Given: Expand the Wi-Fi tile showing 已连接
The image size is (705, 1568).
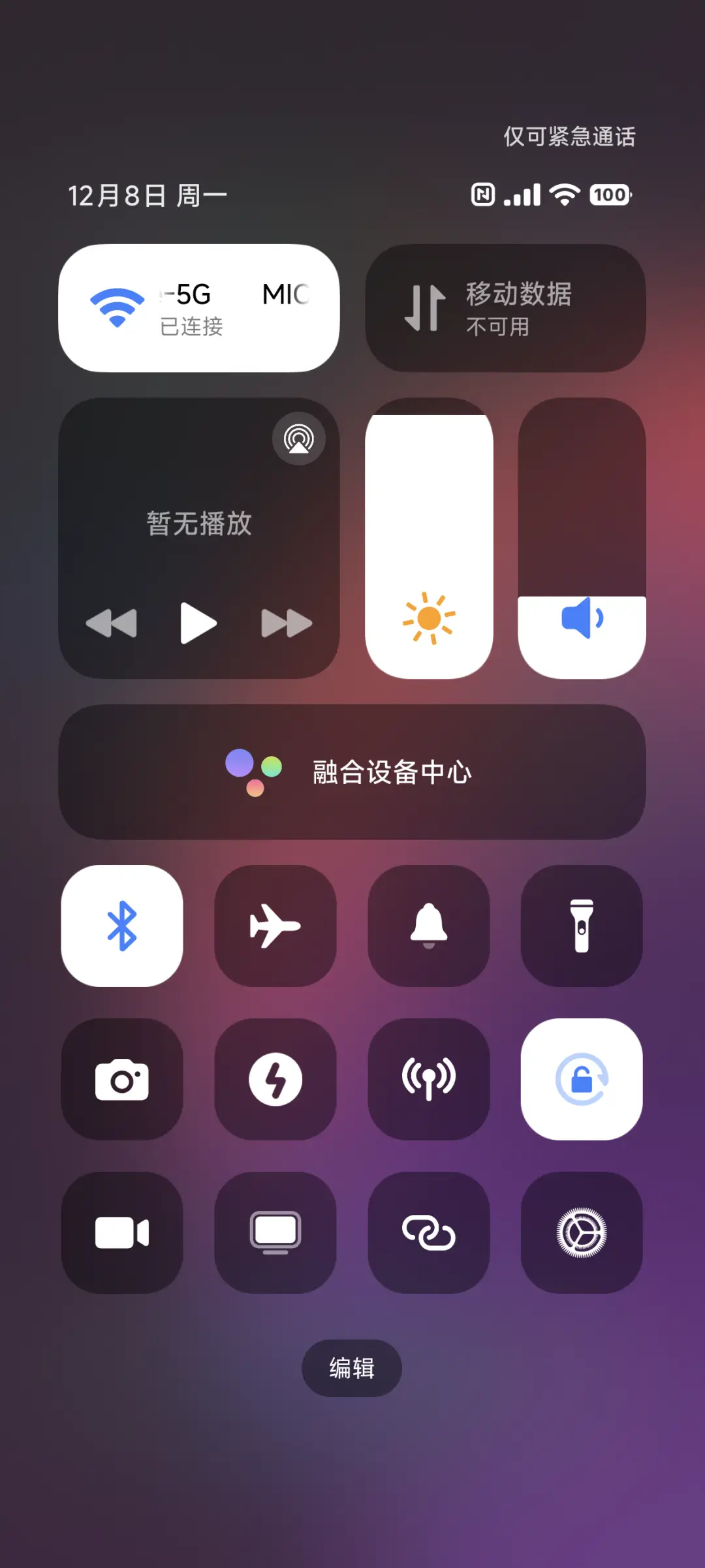Looking at the screenshot, I should tap(199, 306).
